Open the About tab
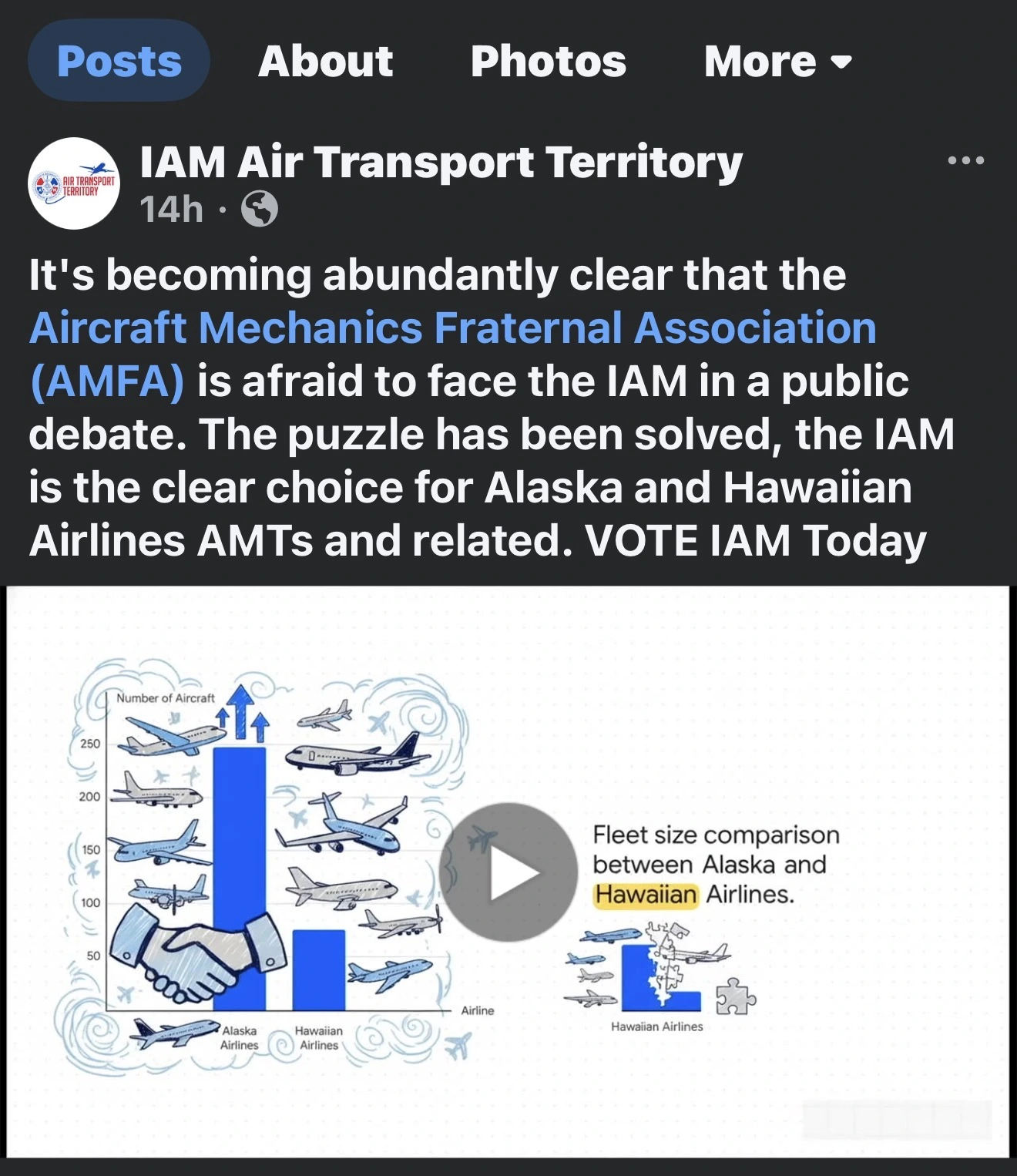Viewport: 1017px width, 1176px height. [x=325, y=61]
